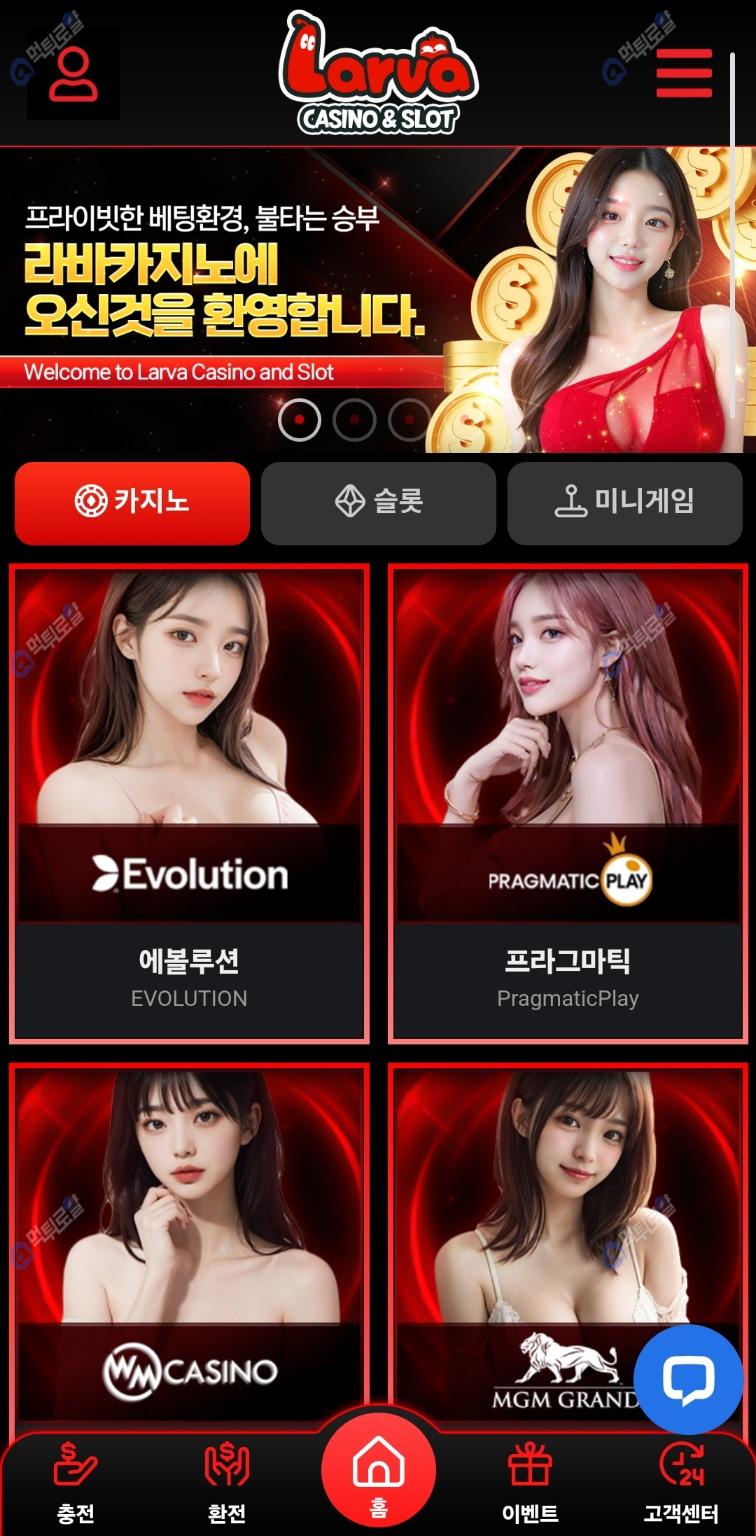Select the third banner page dot
This screenshot has width=756, height=1536.
tap(409, 420)
